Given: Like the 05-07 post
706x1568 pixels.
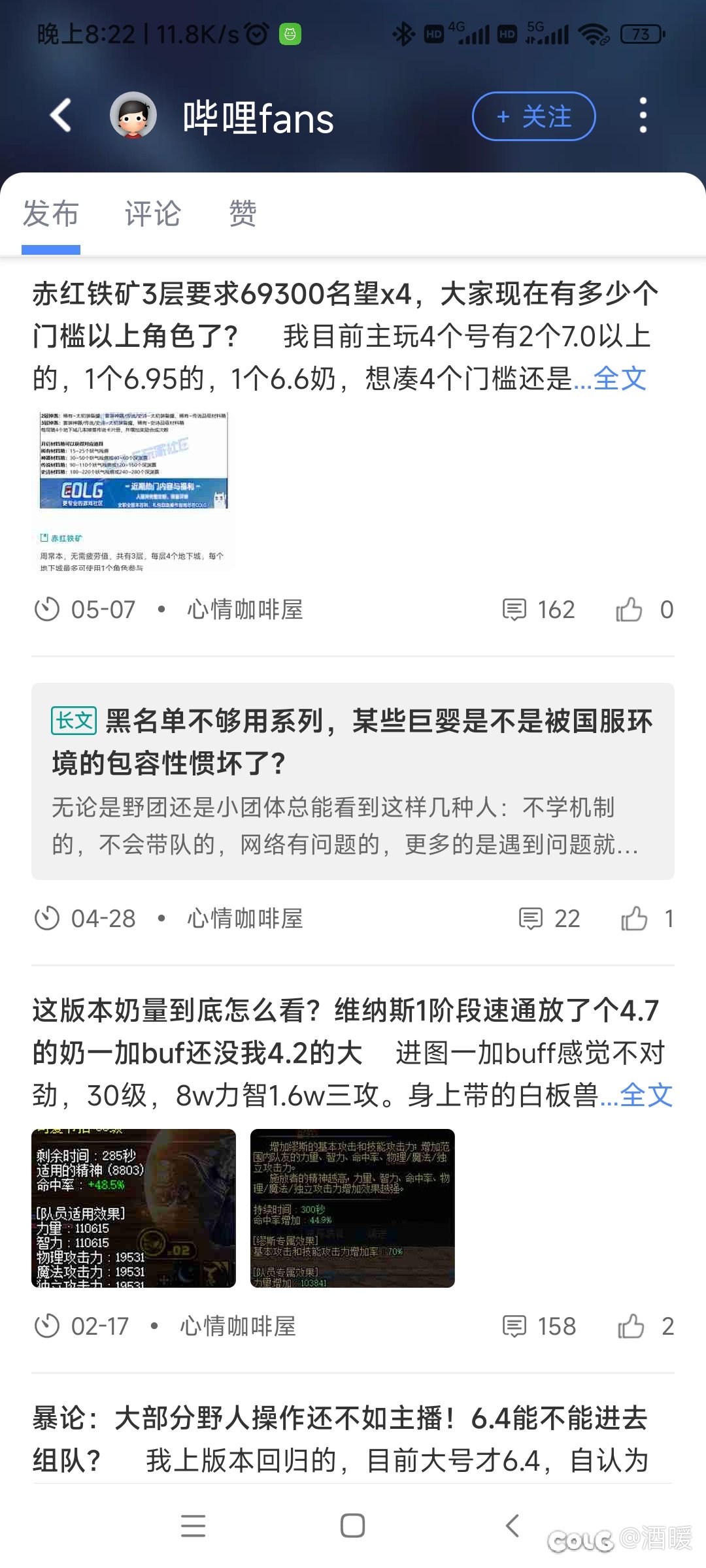Looking at the screenshot, I should [644, 610].
